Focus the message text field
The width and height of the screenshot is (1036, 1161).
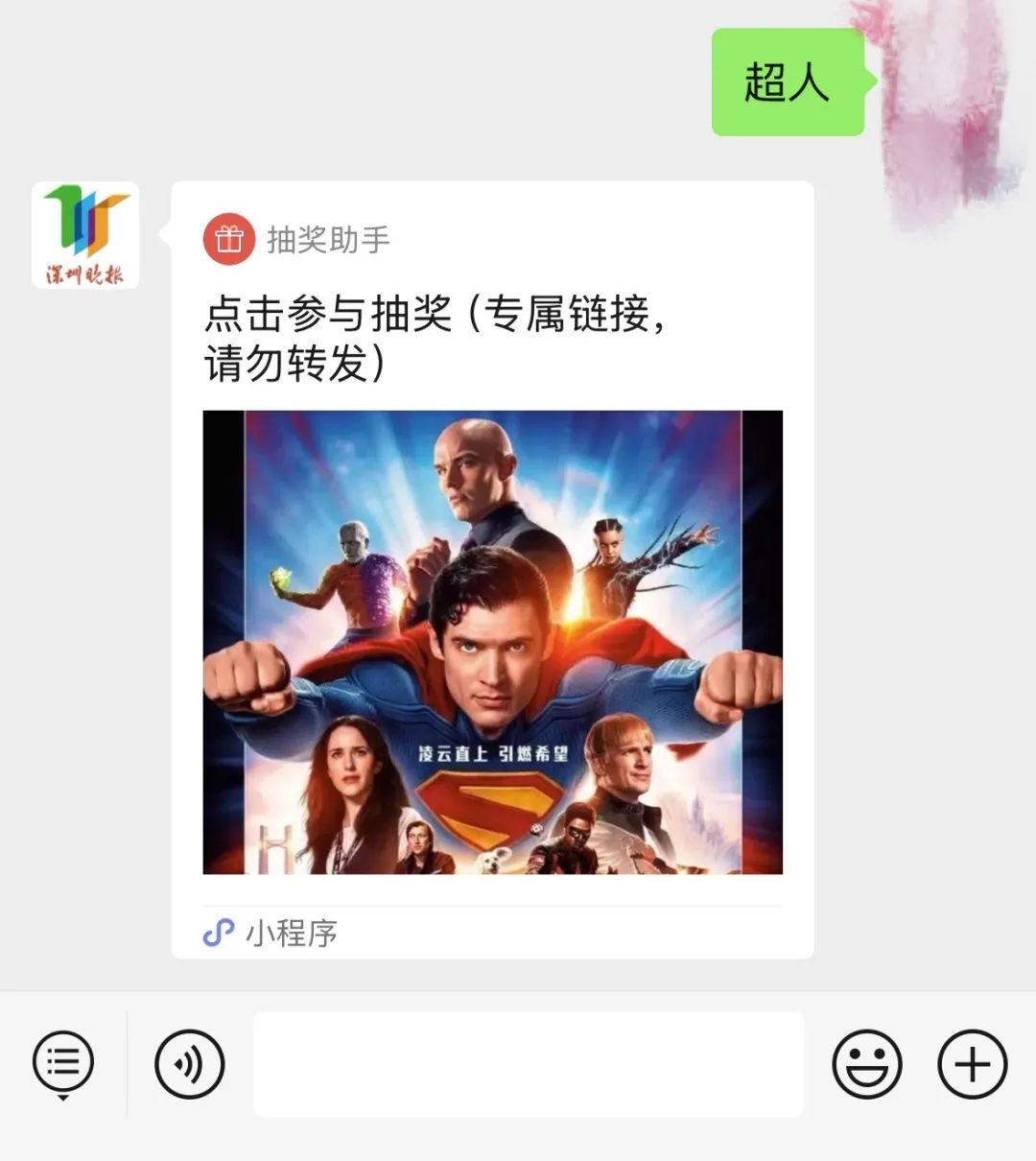[x=528, y=1064]
